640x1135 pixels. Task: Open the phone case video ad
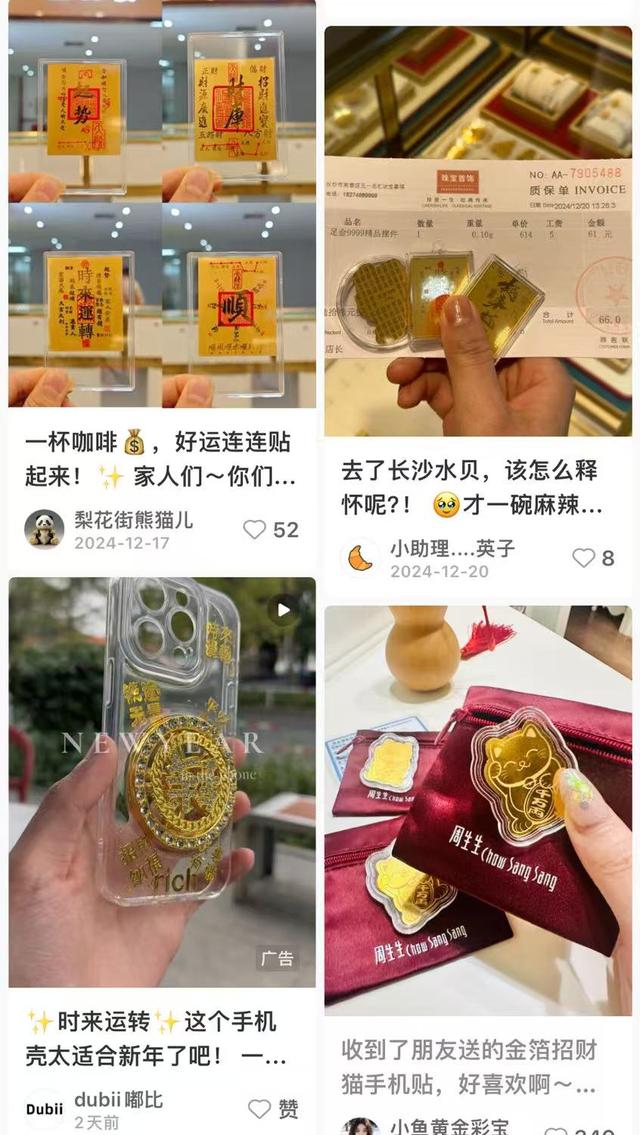[x=161, y=780]
